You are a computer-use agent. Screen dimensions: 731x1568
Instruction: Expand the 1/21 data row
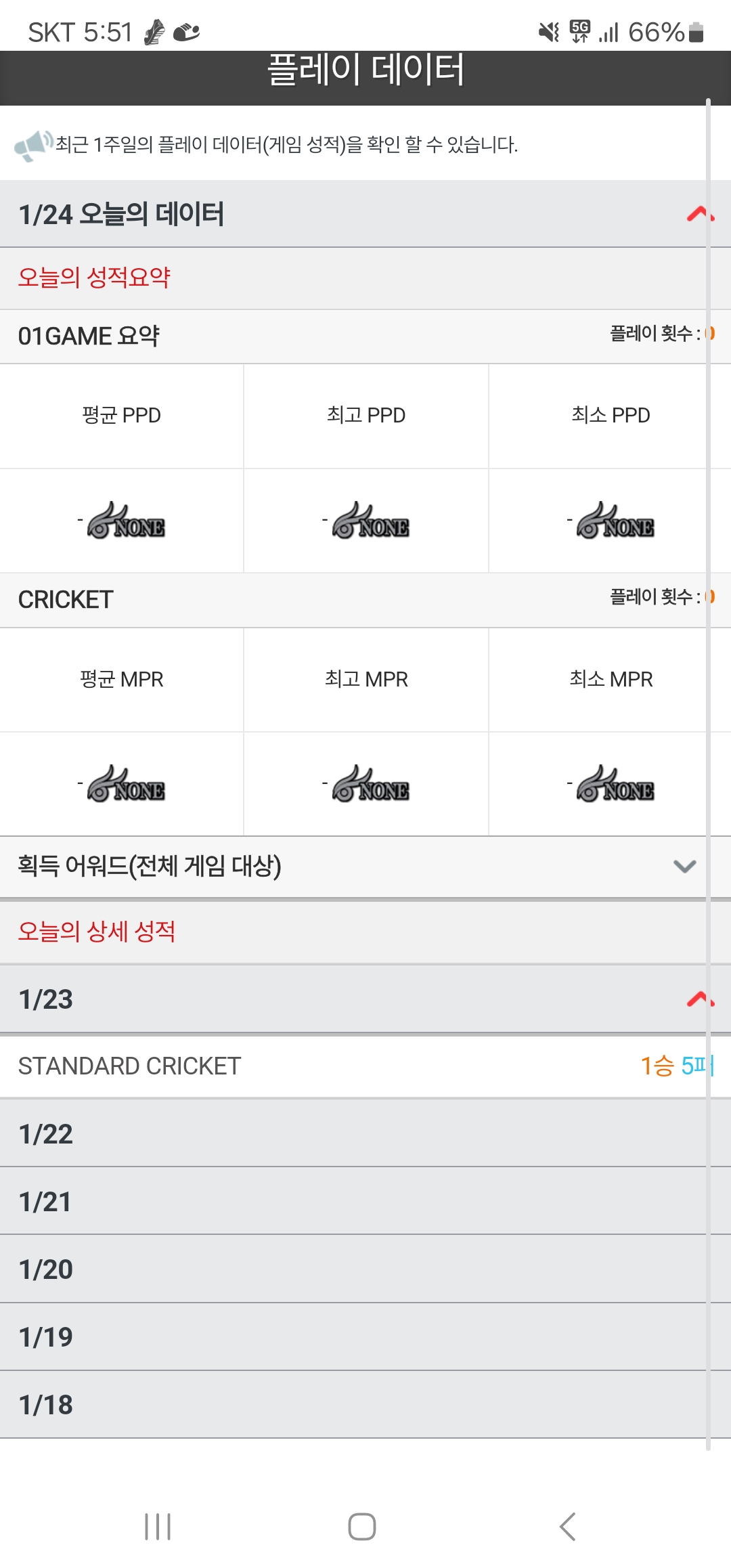(365, 1201)
